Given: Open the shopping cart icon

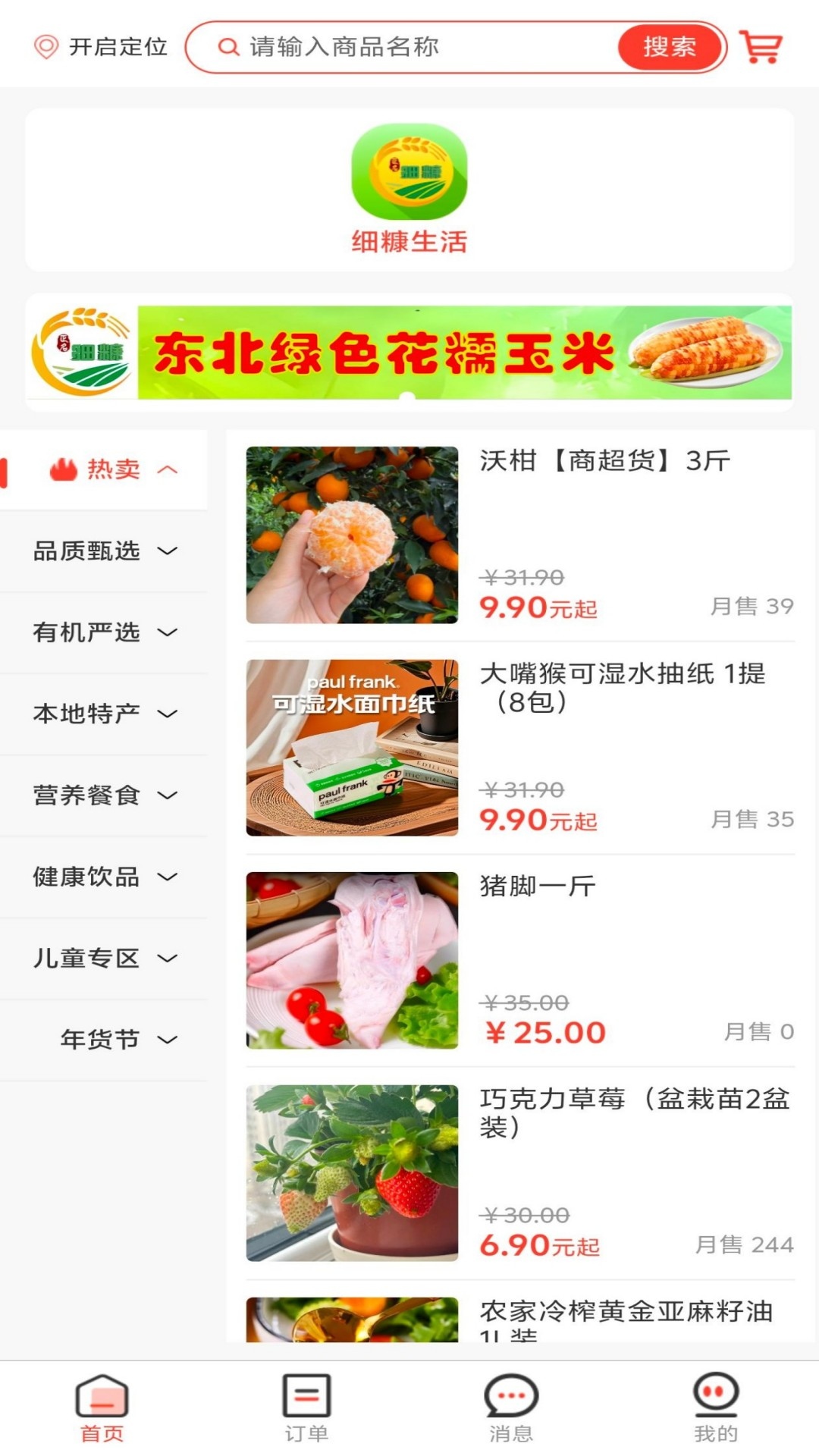Looking at the screenshot, I should pos(761,47).
